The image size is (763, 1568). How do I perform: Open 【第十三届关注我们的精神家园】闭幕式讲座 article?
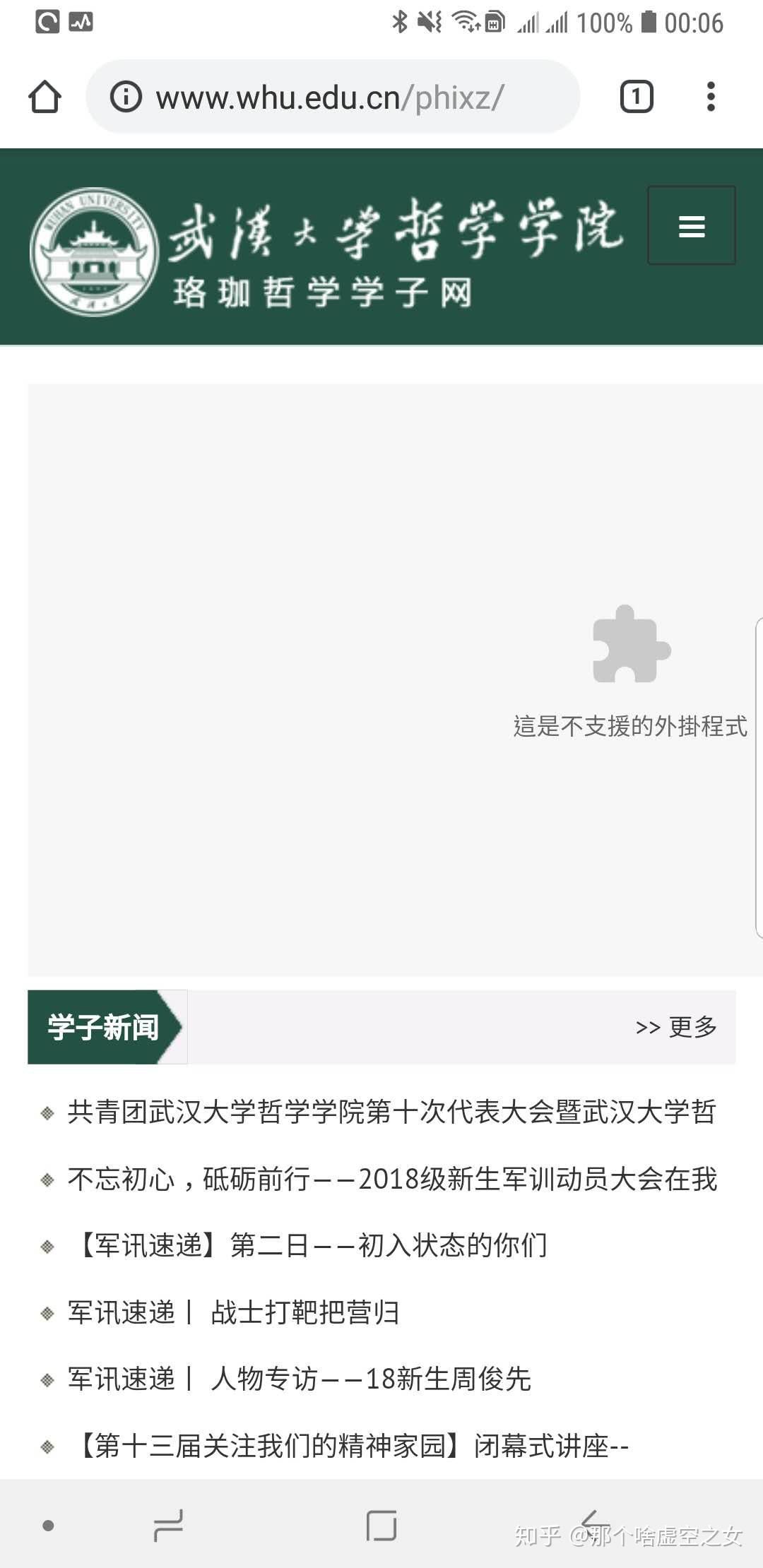[351, 1446]
